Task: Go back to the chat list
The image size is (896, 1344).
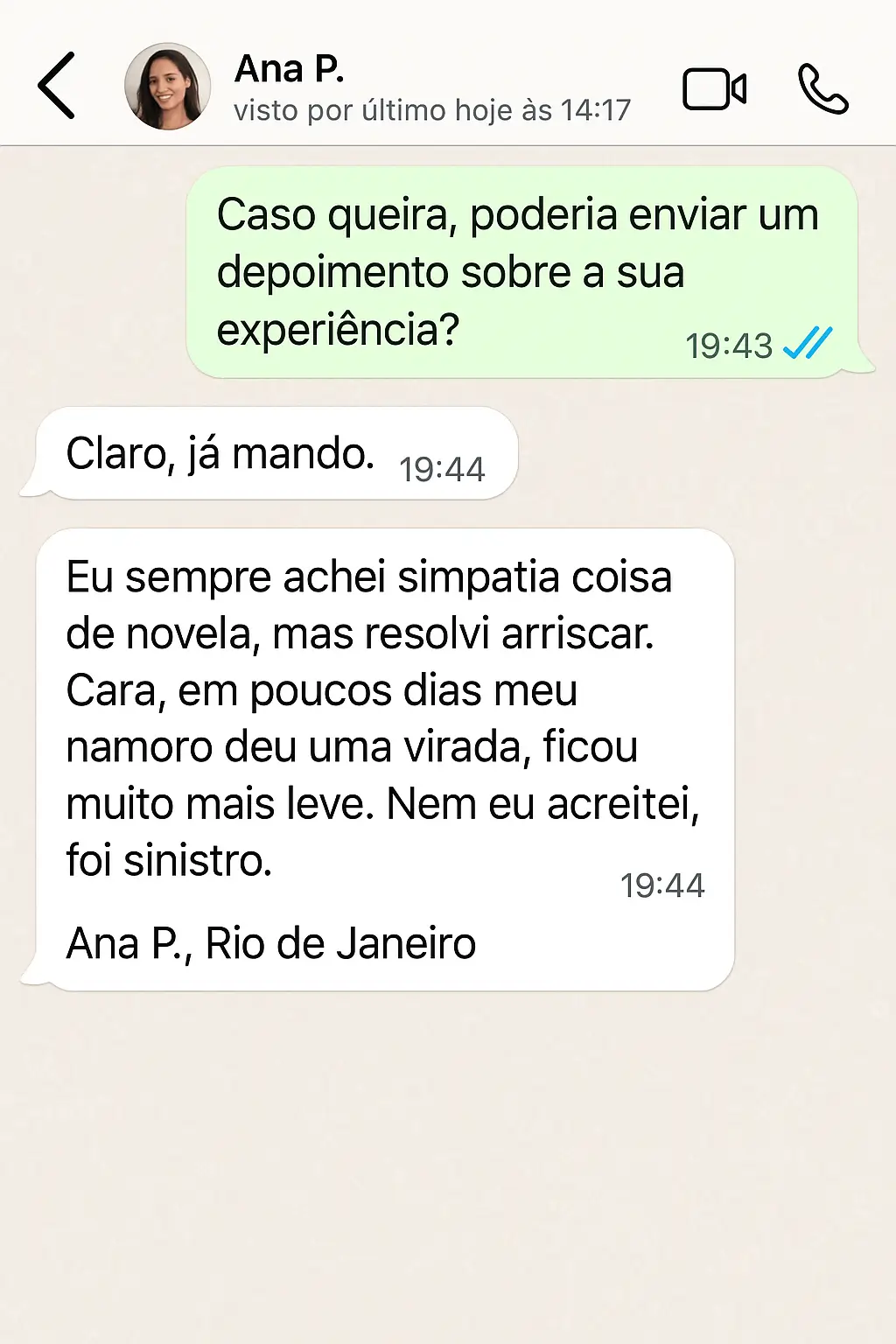Action: point(57,86)
